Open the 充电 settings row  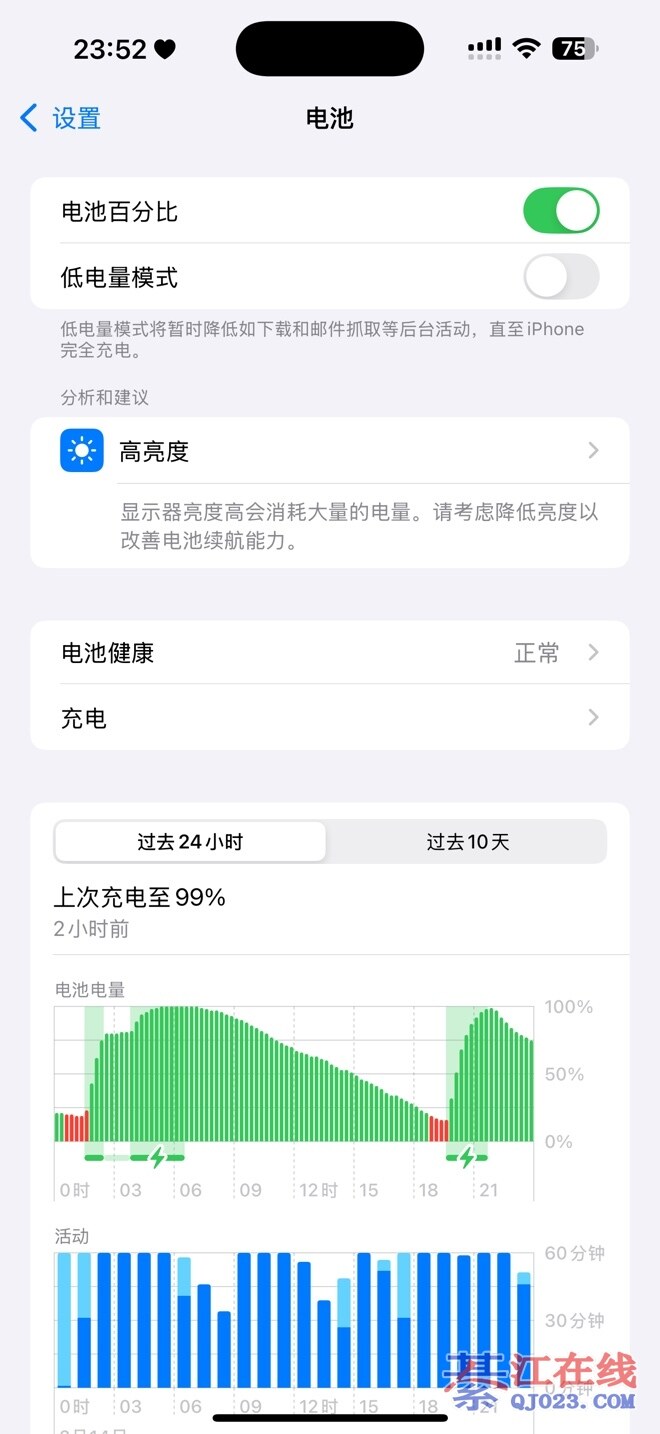click(x=330, y=718)
